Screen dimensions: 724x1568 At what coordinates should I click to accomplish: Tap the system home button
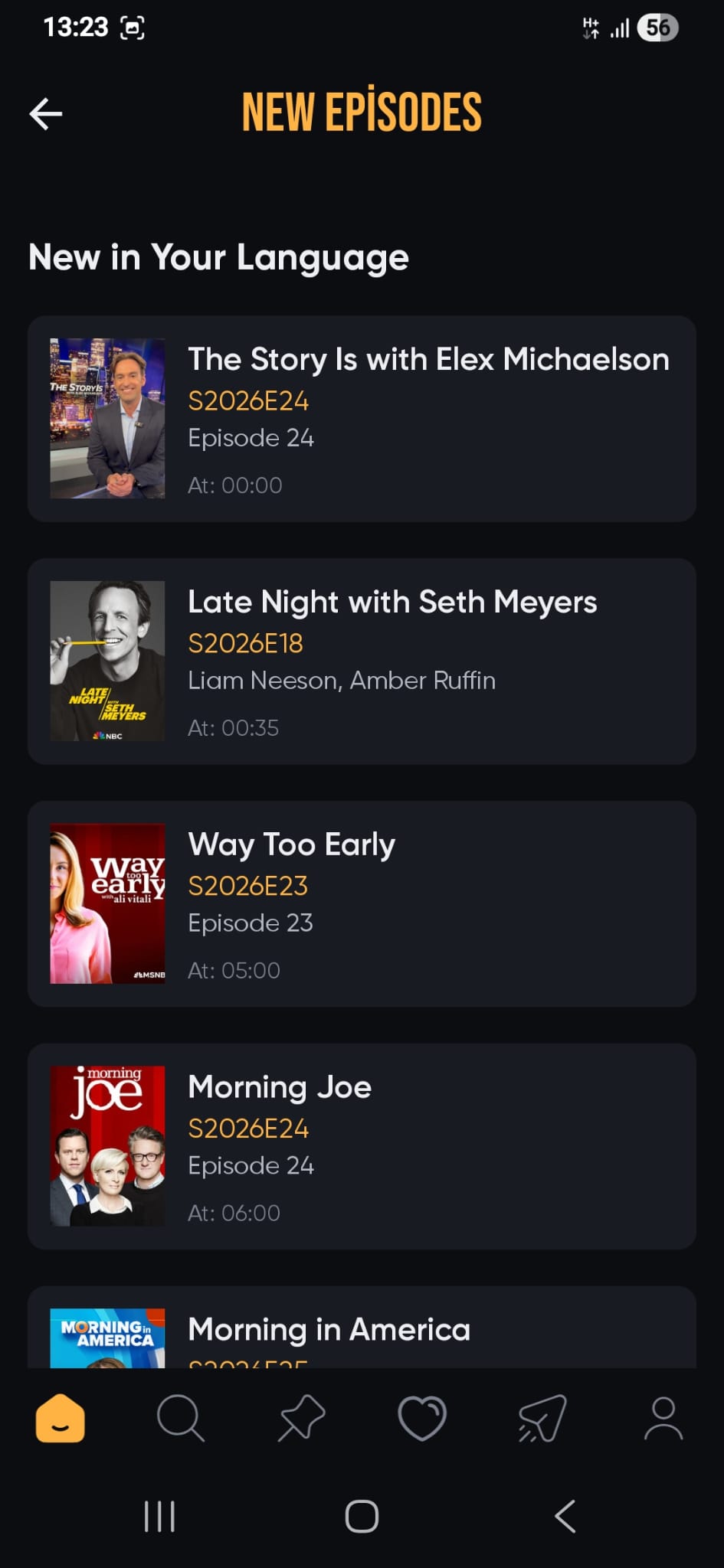pyautogui.click(x=362, y=1516)
